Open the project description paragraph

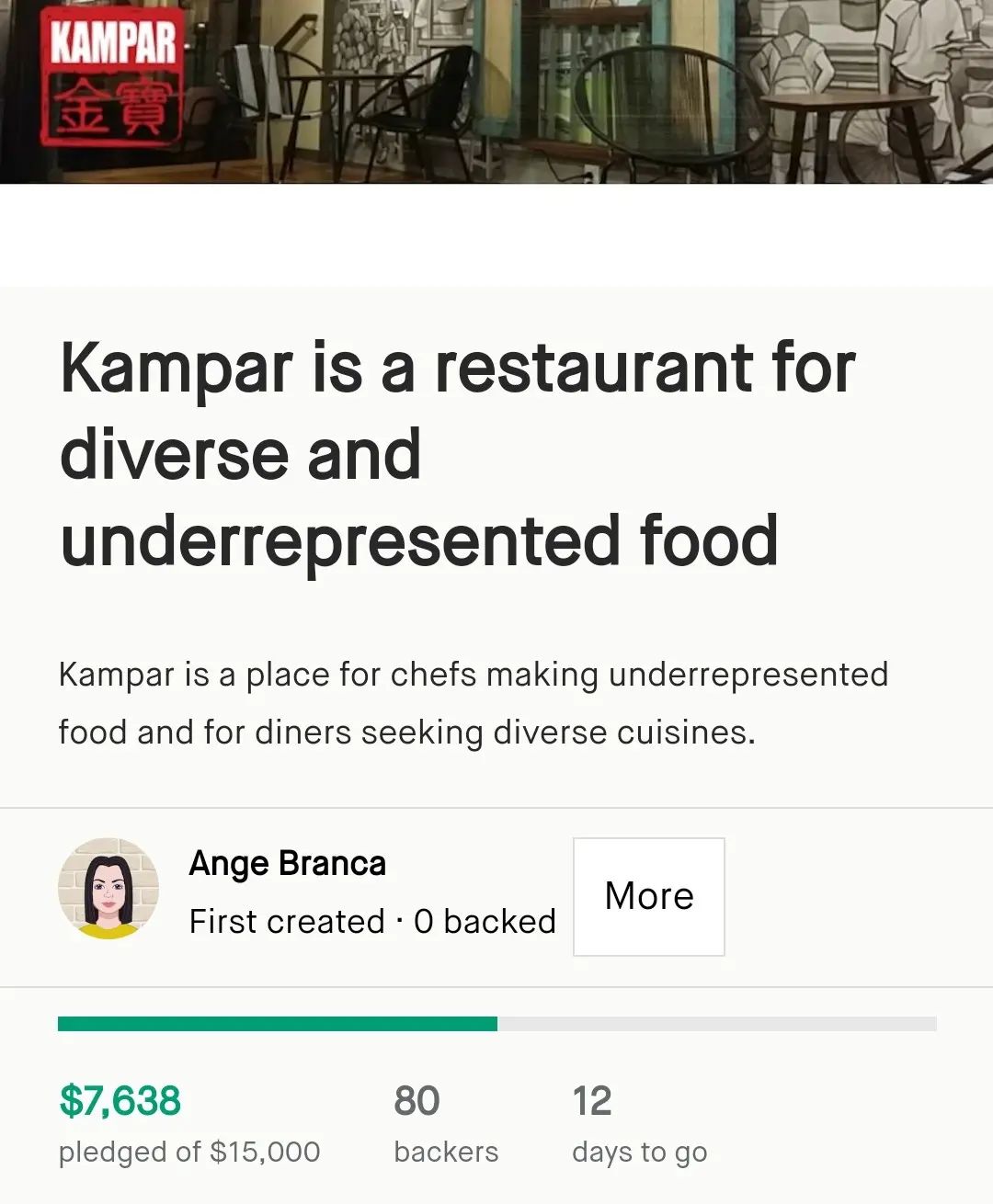474,703
